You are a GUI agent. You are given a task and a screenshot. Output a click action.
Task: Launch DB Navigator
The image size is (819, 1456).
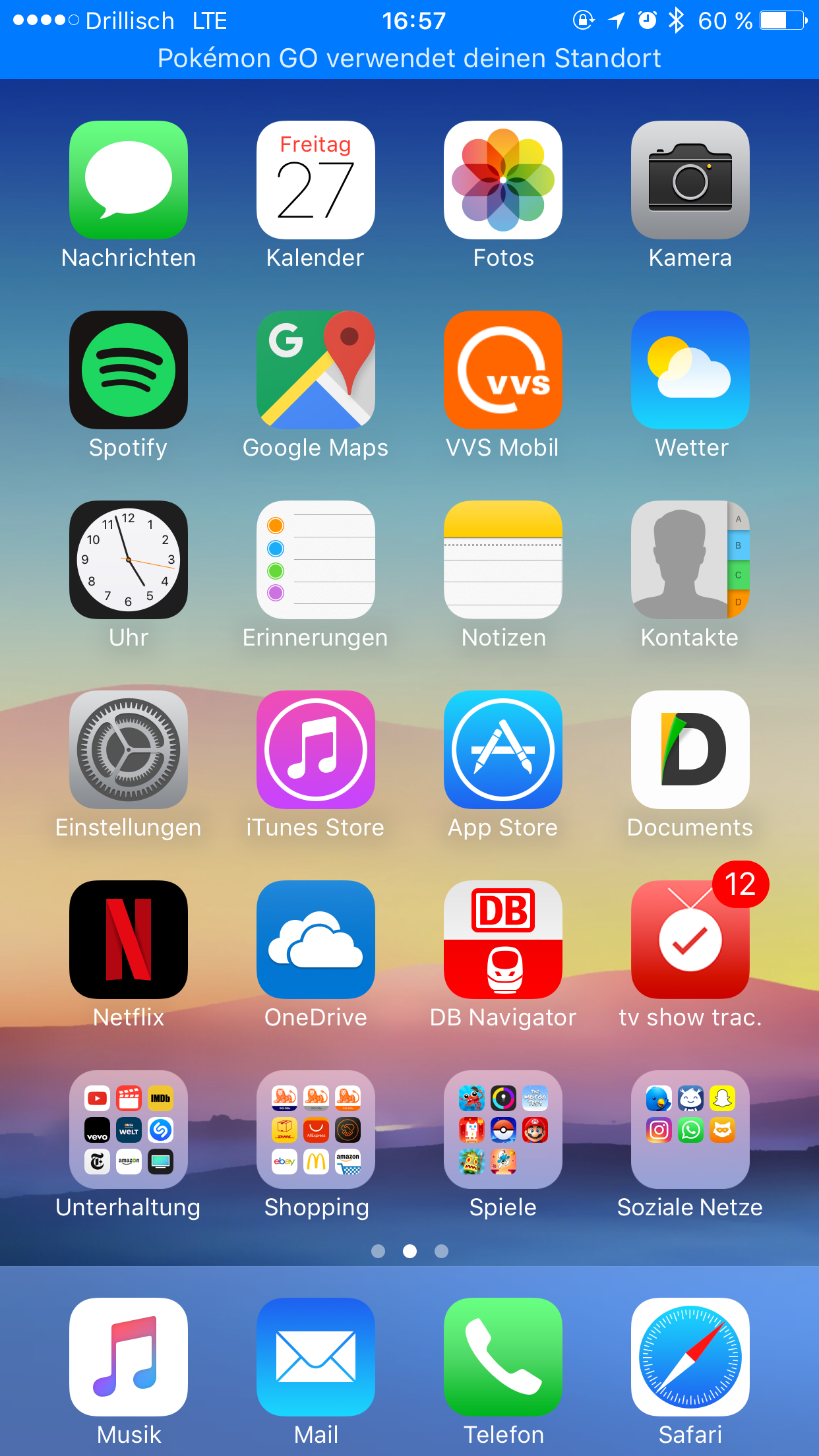click(x=503, y=940)
